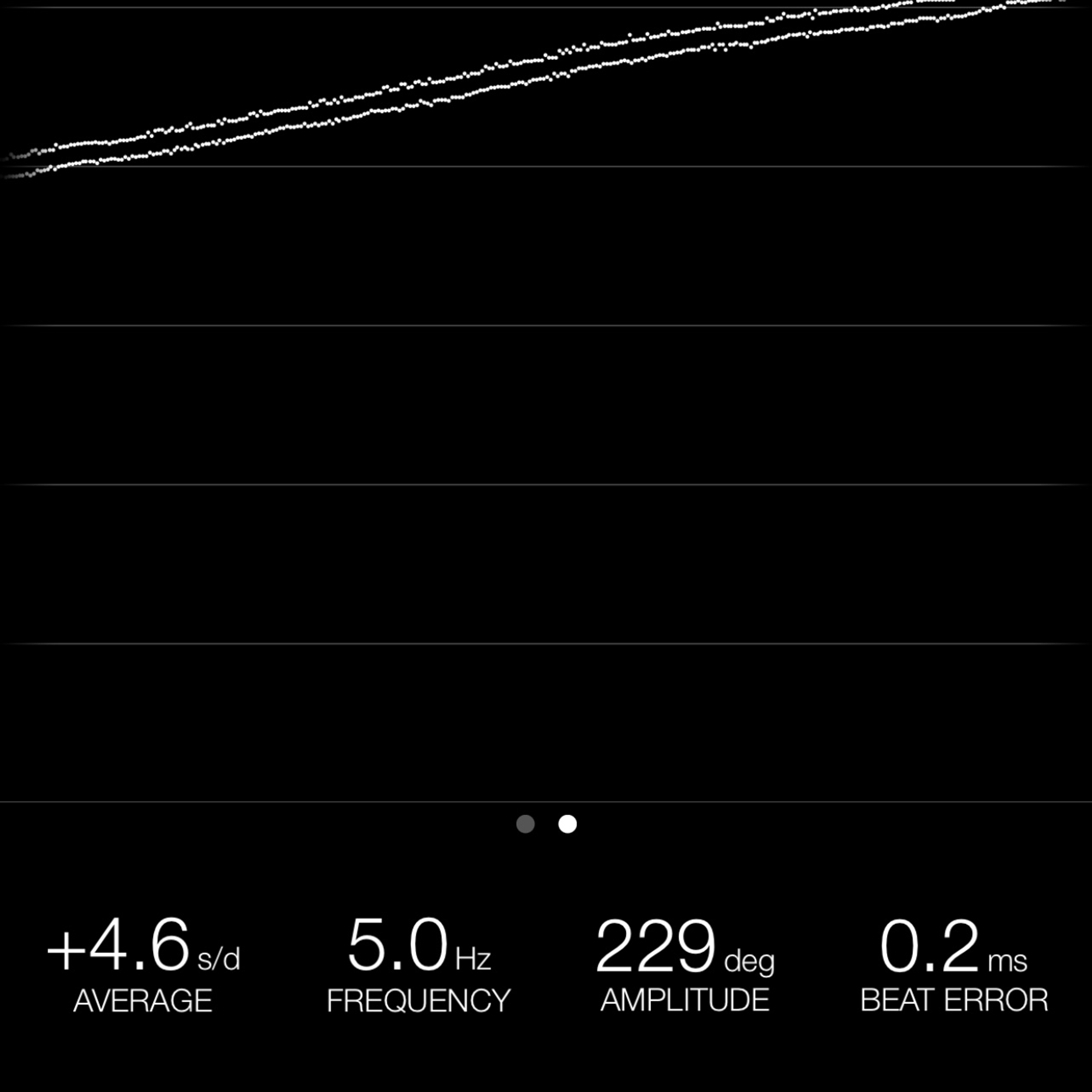This screenshot has width=1092, height=1092.
Task: Select the highlighted second page dot
Action: [568, 824]
